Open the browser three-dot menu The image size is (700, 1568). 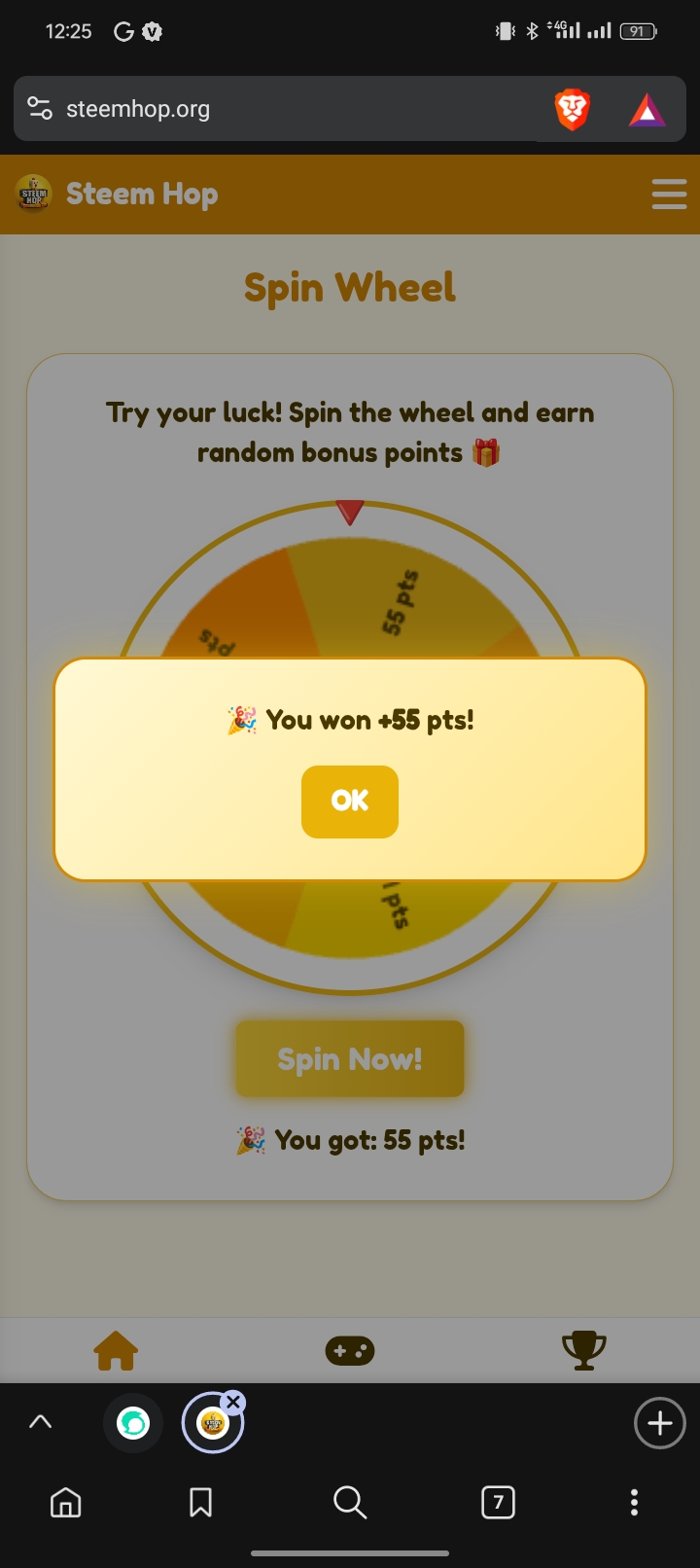point(634,1503)
